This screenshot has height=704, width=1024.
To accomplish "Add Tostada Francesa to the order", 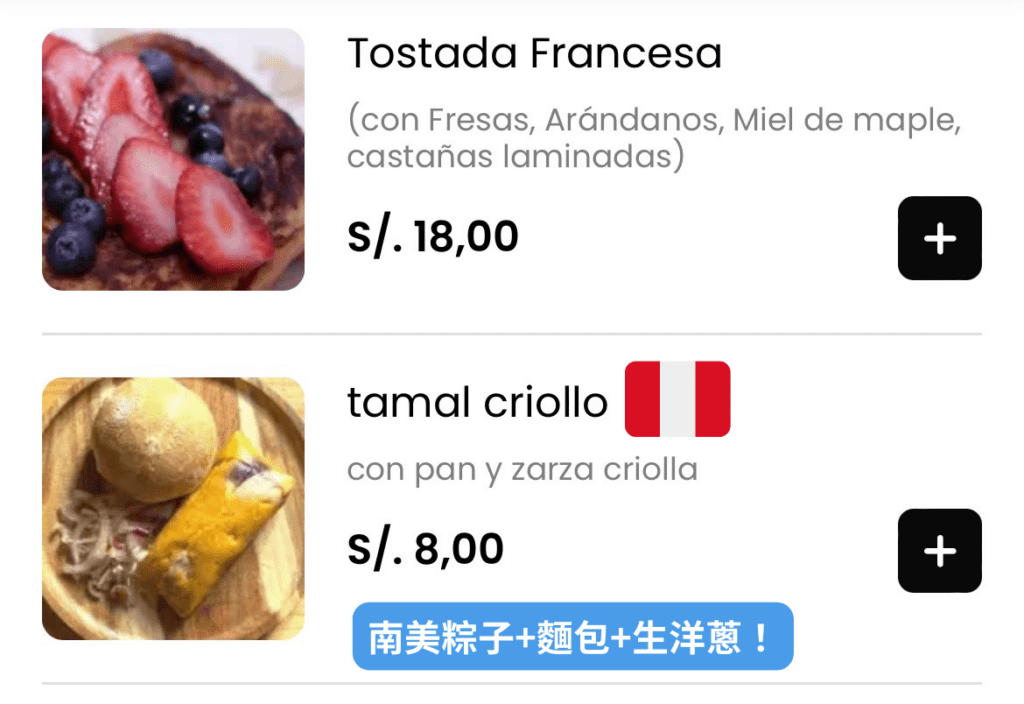I will click(x=939, y=238).
